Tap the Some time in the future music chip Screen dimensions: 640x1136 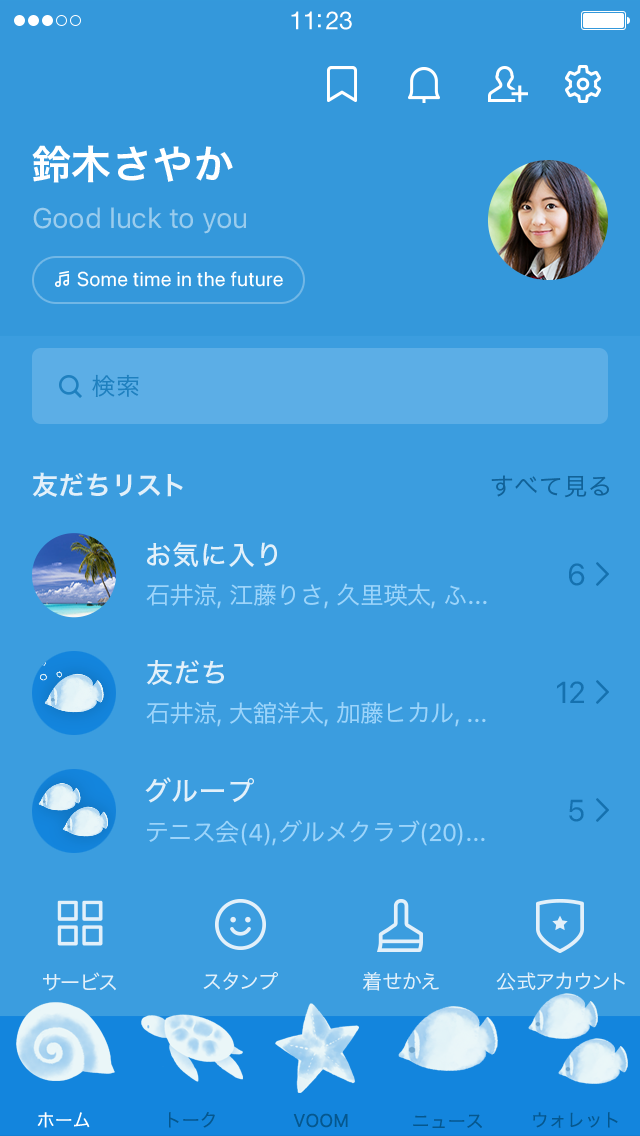point(168,280)
